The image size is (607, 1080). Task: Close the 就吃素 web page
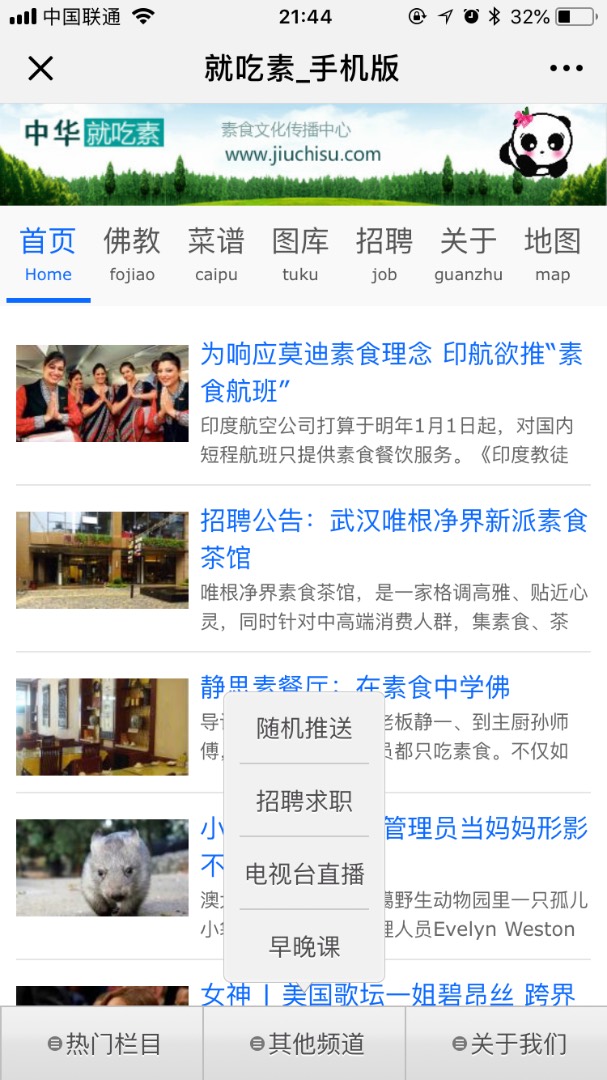40,68
